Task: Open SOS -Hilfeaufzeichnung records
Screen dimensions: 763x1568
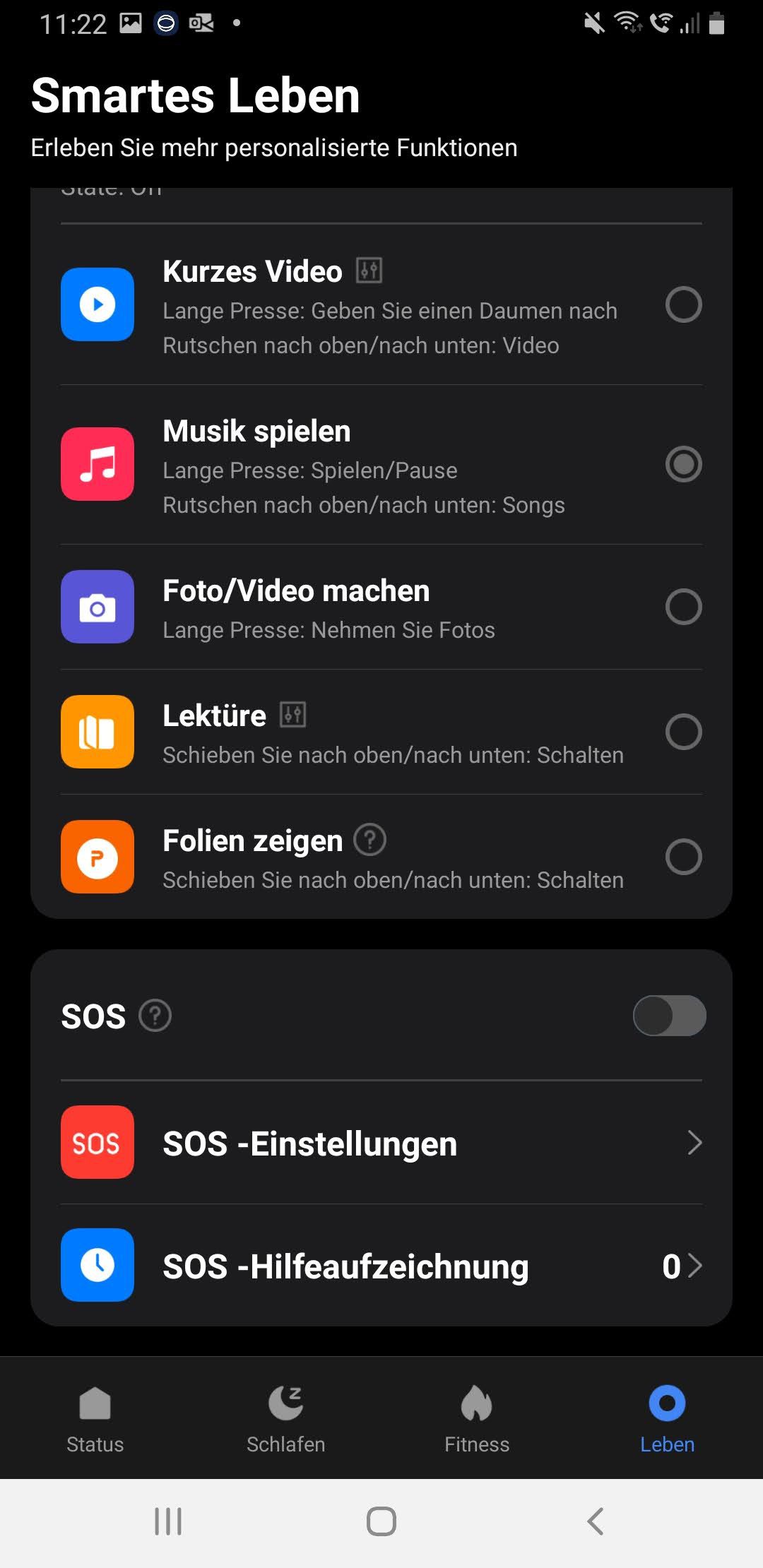Action: (x=381, y=1266)
